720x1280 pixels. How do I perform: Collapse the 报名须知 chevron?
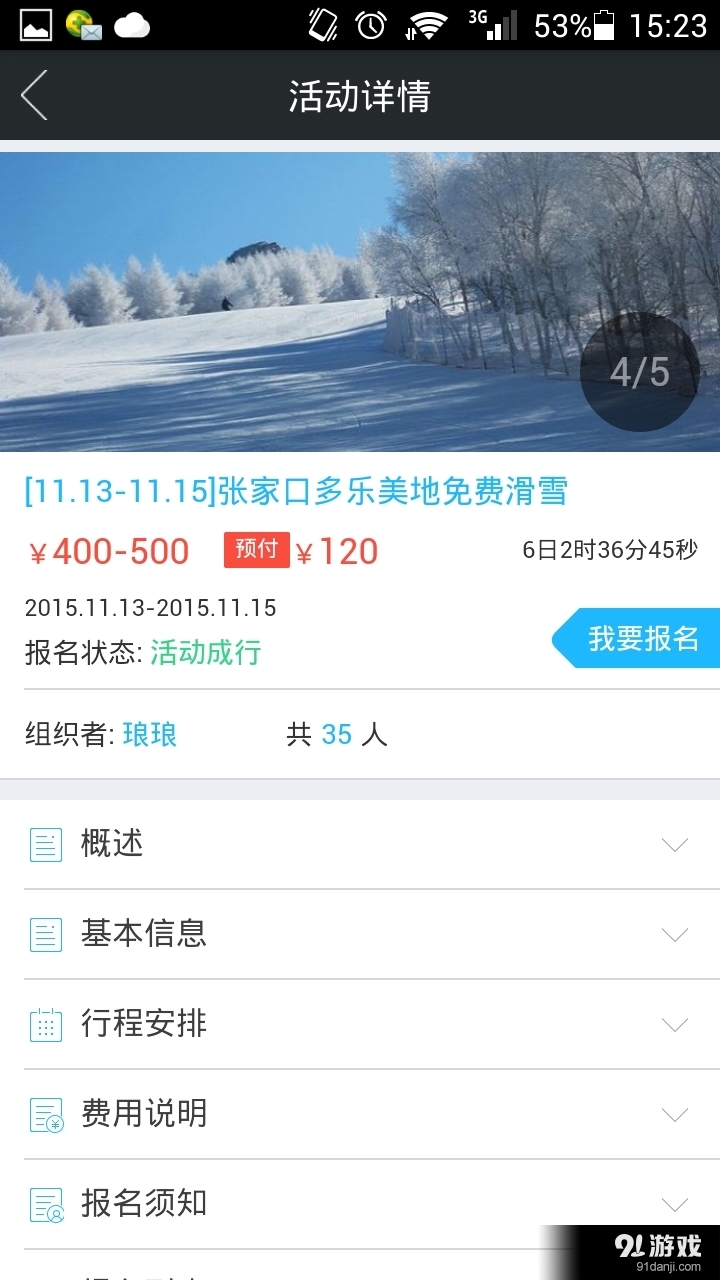coord(674,1203)
